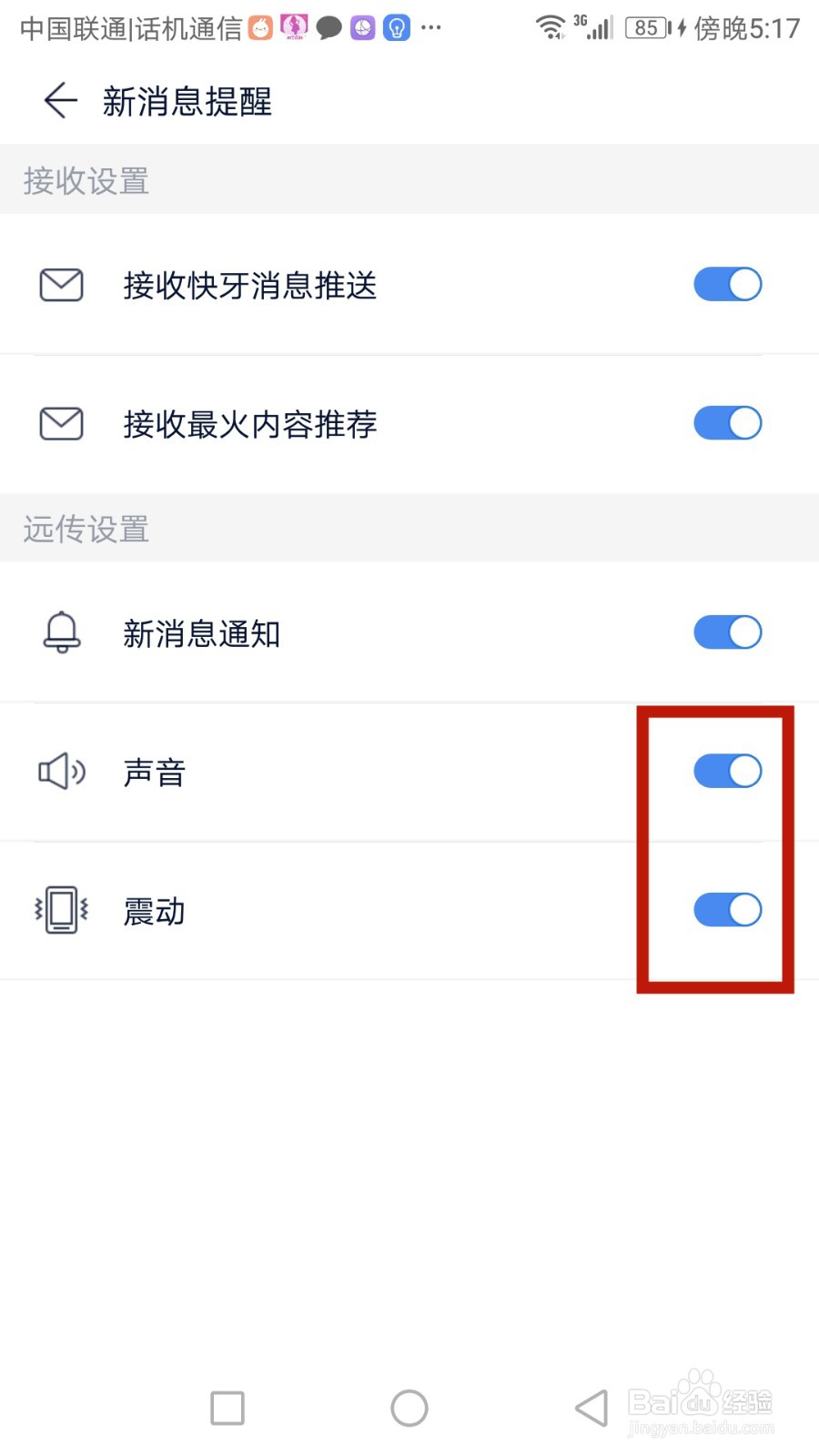Click the vibrating phone icon next to 震动

tap(60, 910)
